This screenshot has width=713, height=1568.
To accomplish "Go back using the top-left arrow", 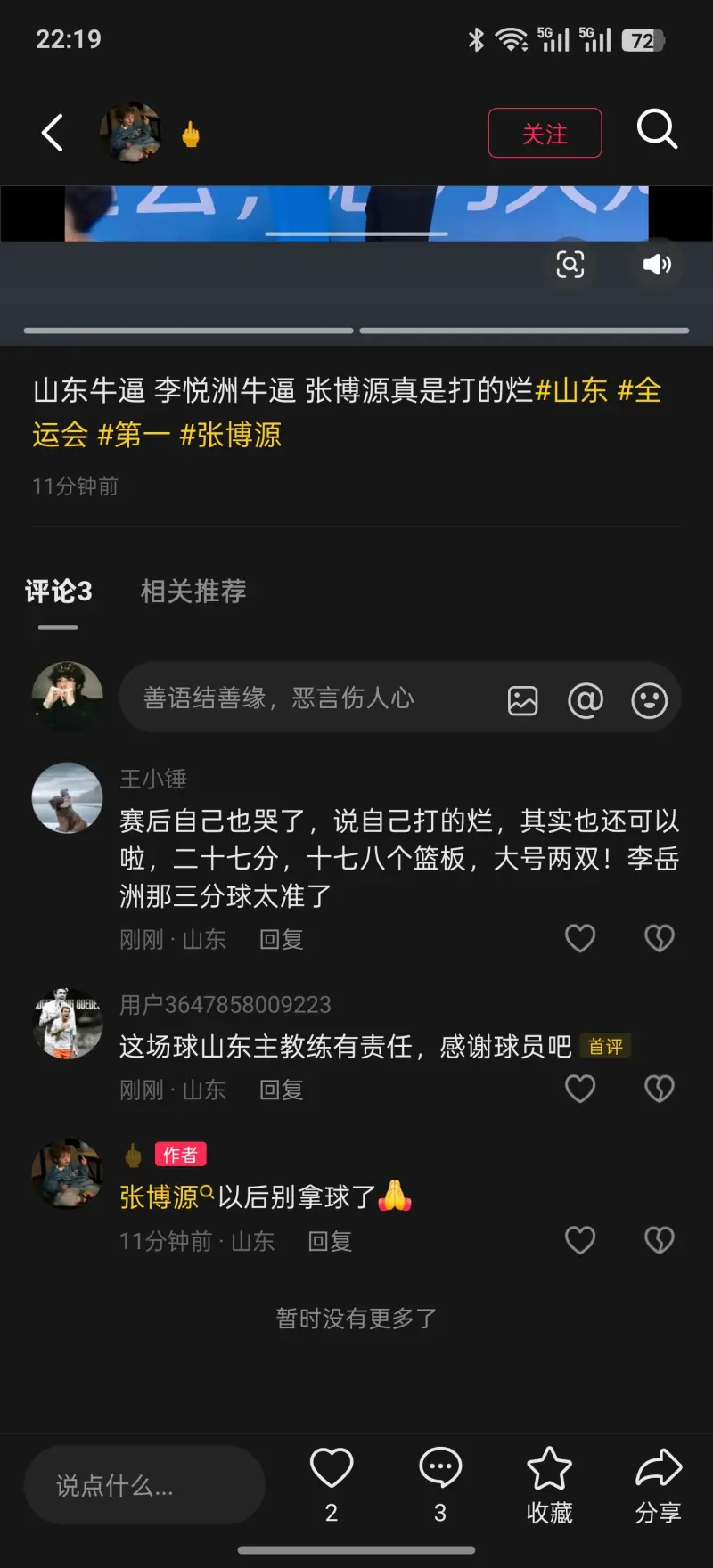I will coord(53,134).
